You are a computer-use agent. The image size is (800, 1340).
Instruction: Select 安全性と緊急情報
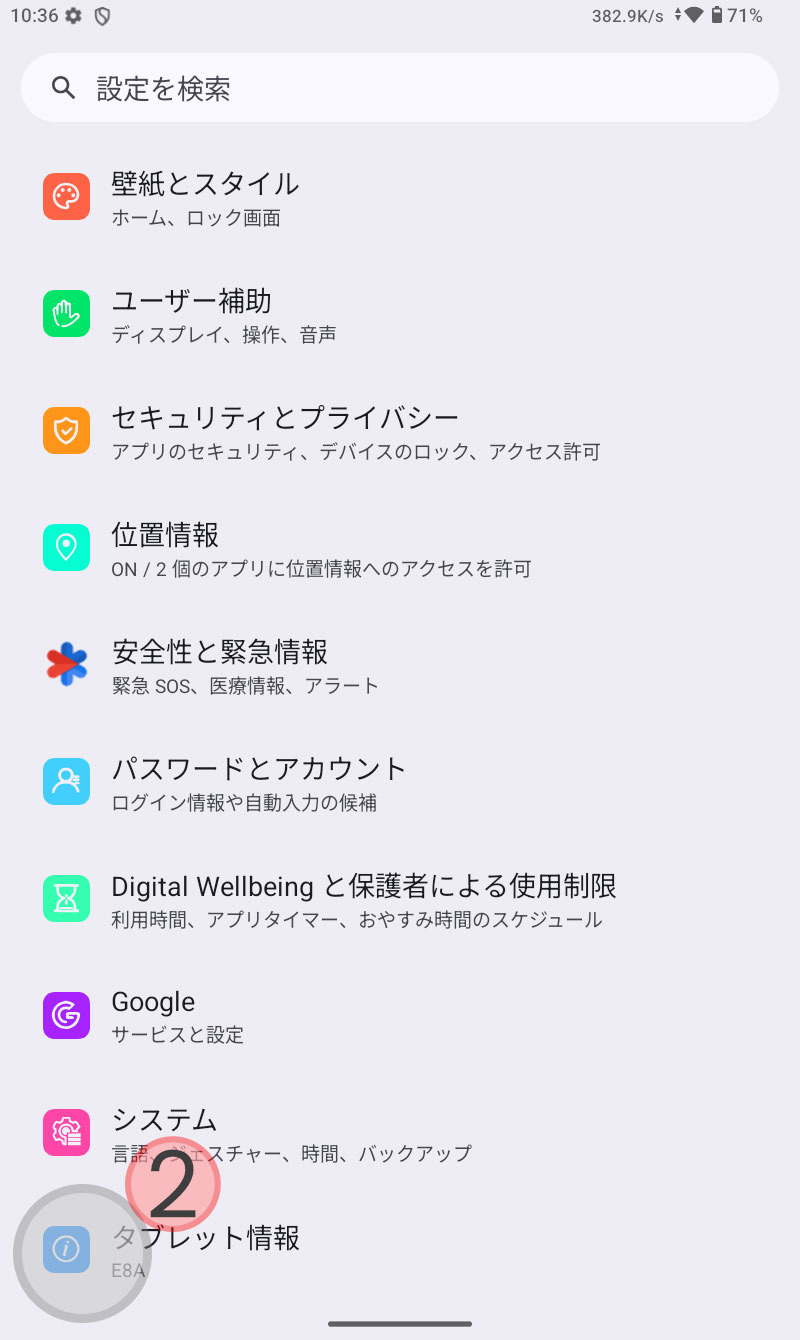[400, 665]
